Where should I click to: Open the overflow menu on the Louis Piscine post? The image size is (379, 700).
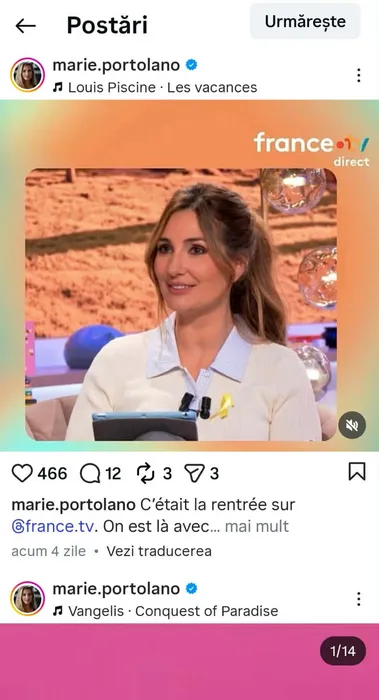[358, 75]
